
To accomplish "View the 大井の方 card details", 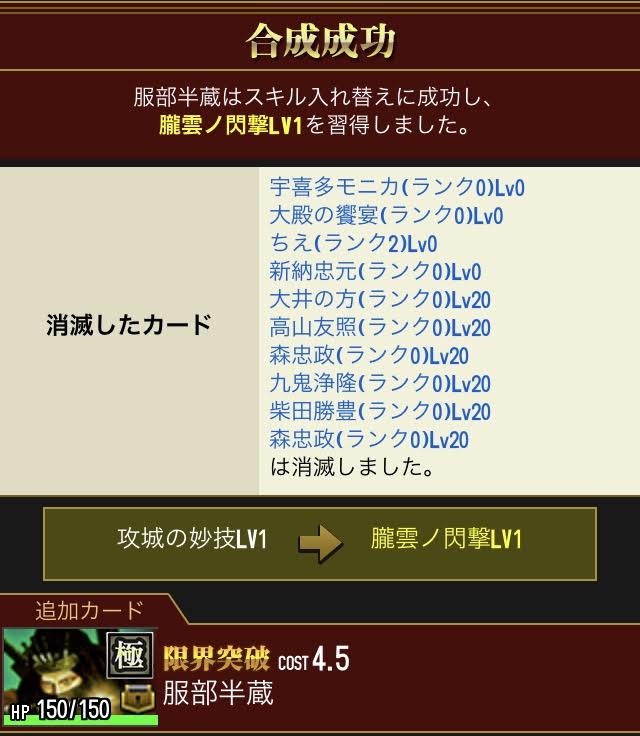I will [x=380, y=299].
